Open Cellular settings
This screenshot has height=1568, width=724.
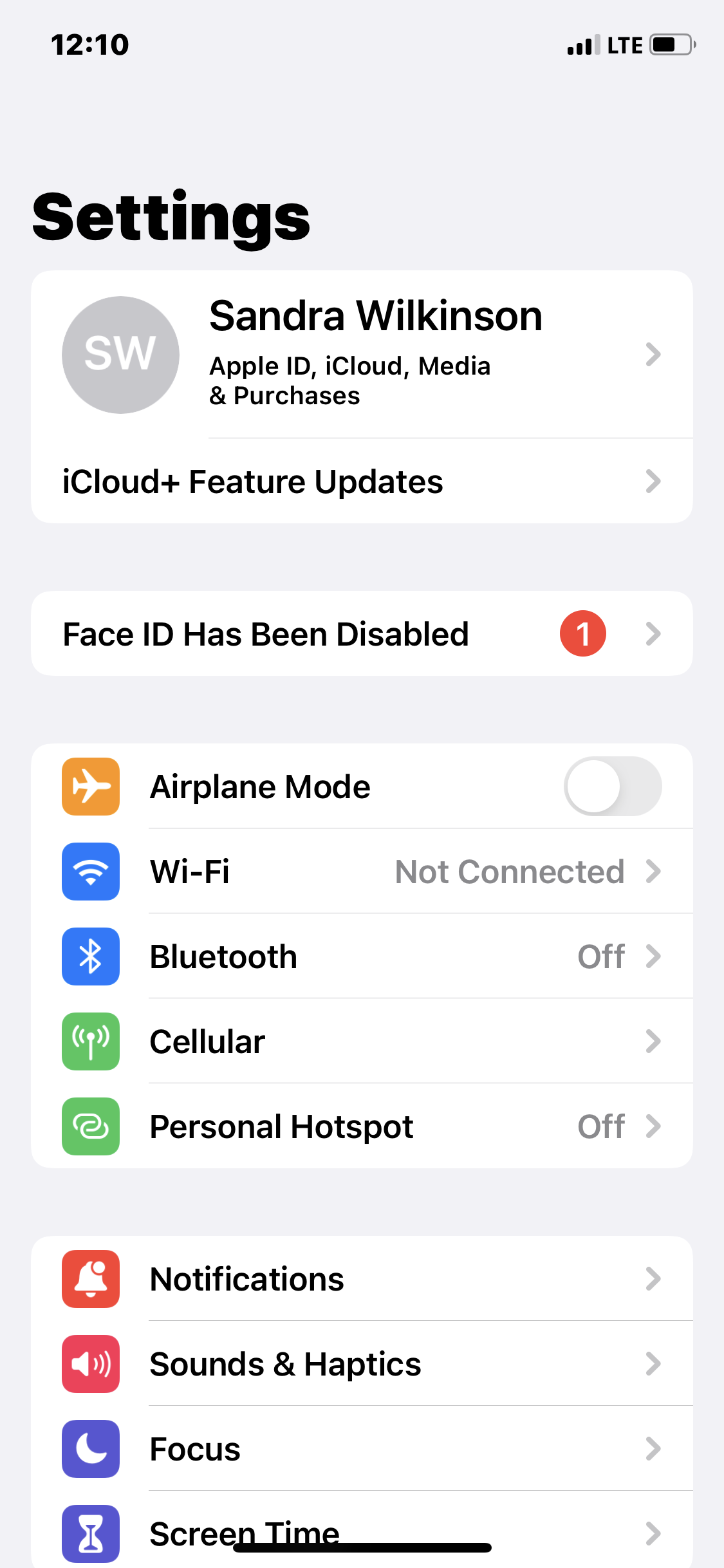coord(362,1041)
